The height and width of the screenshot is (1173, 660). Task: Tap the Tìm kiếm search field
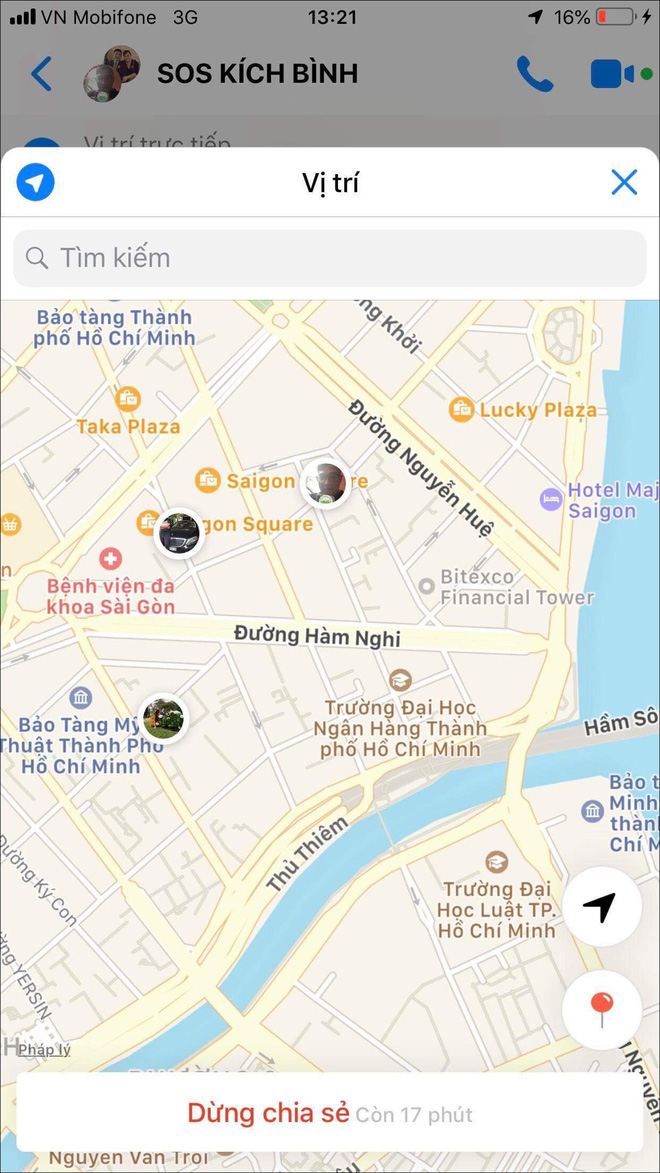[330, 258]
